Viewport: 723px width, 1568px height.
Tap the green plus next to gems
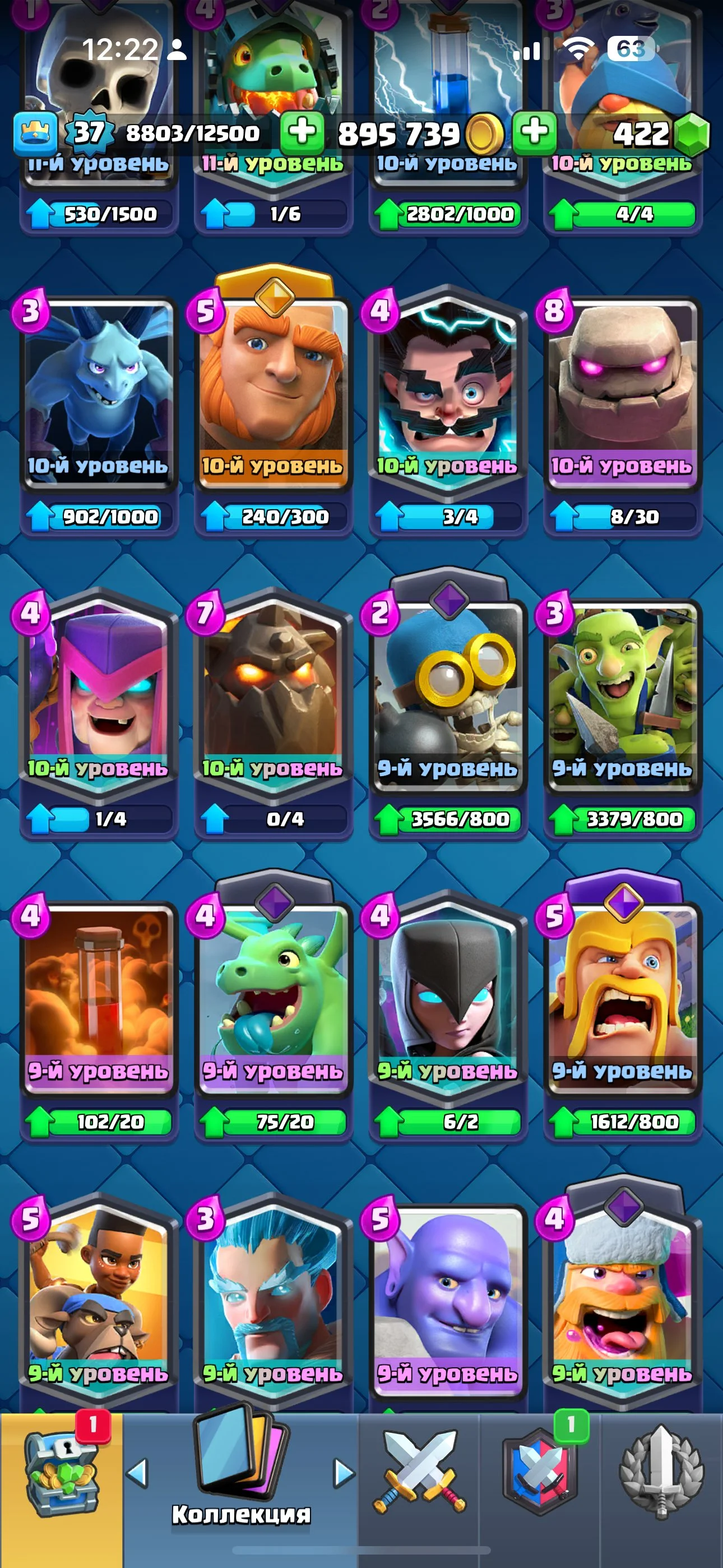click(x=534, y=132)
